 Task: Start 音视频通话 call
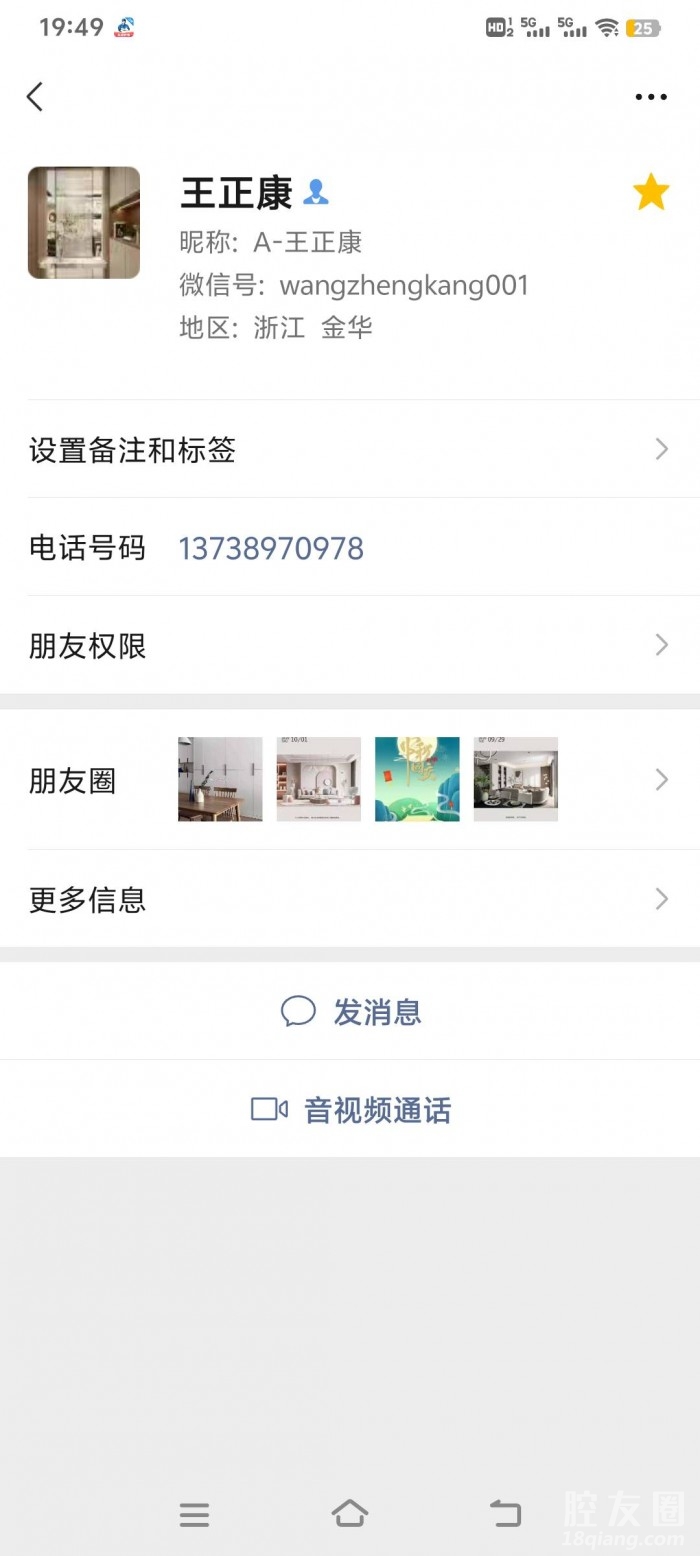pyautogui.click(x=351, y=1110)
